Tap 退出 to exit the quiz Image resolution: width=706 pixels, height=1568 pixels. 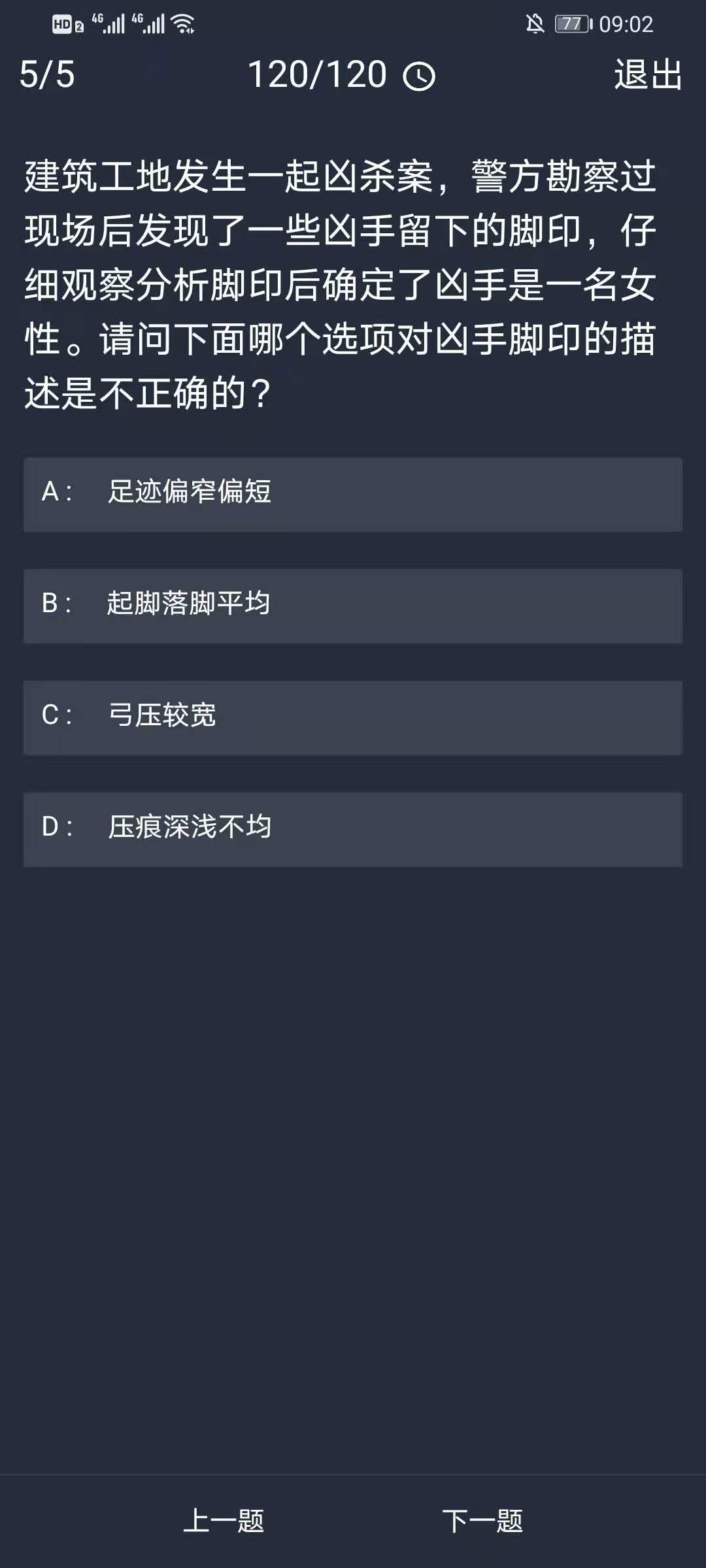648,74
